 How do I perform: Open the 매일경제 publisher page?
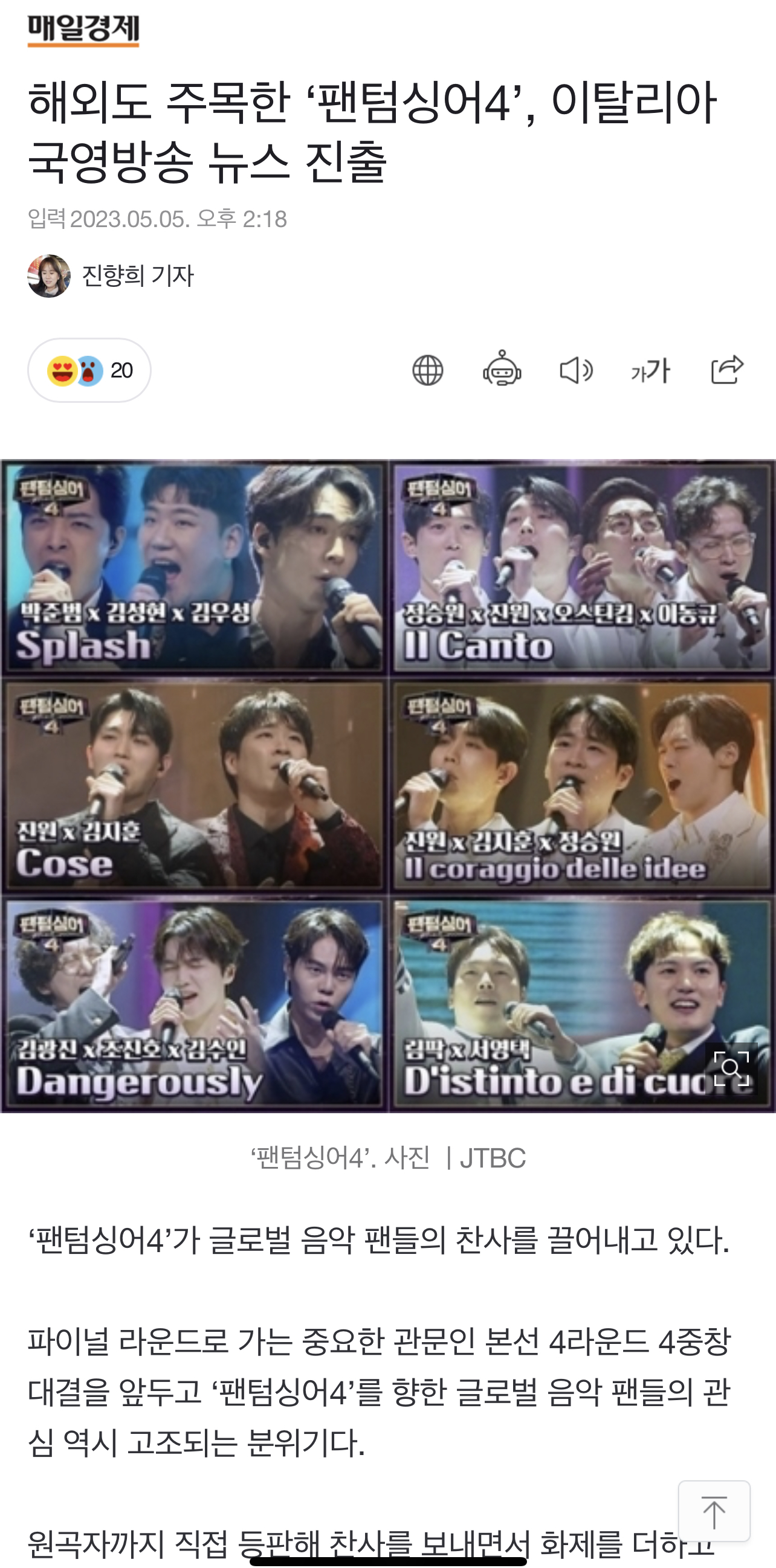[x=83, y=29]
